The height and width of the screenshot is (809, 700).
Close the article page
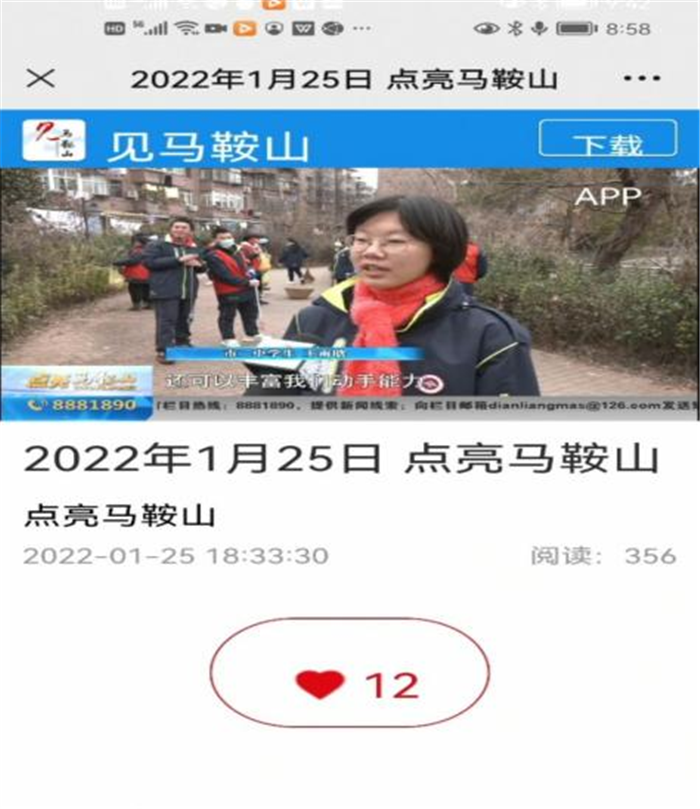point(40,78)
